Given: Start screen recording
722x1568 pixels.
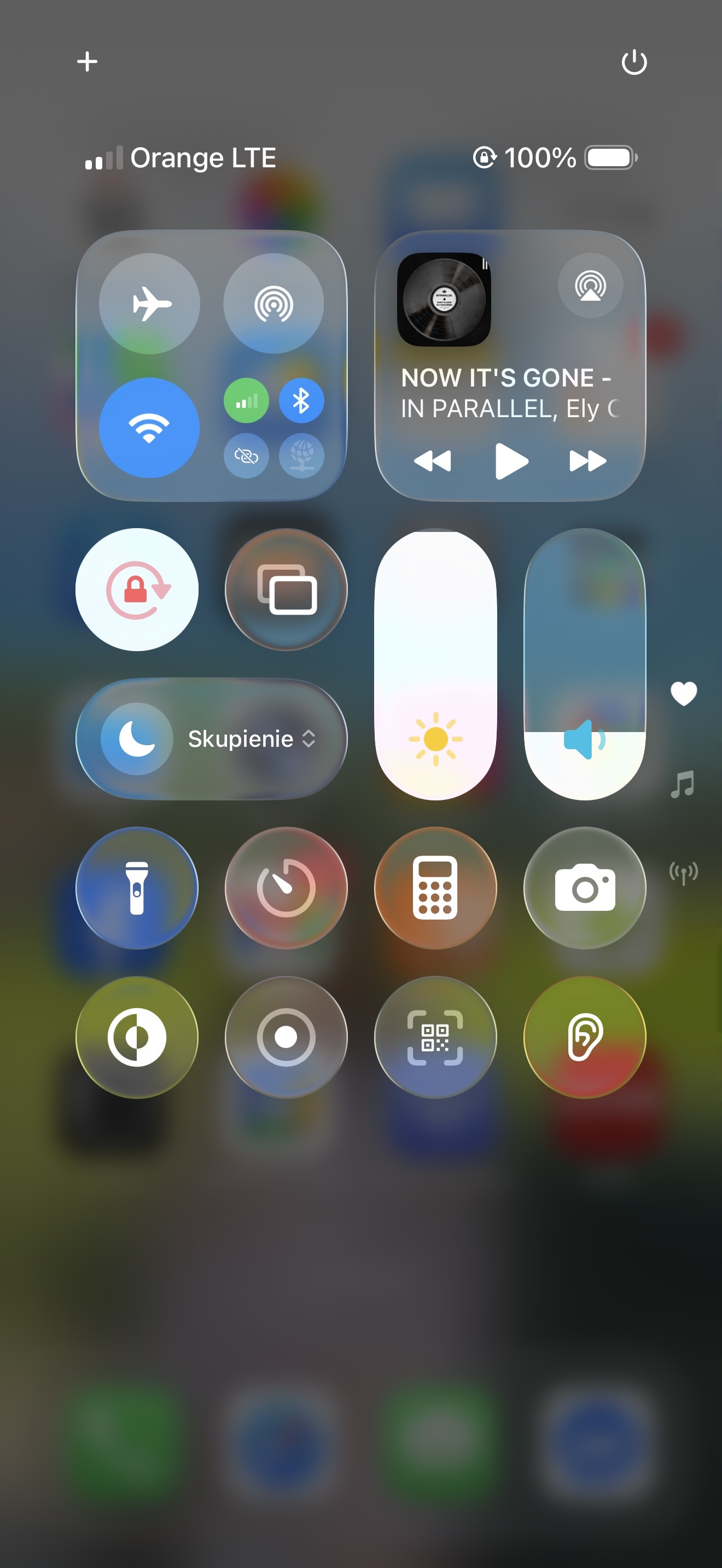Looking at the screenshot, I should pos(286,1037).
